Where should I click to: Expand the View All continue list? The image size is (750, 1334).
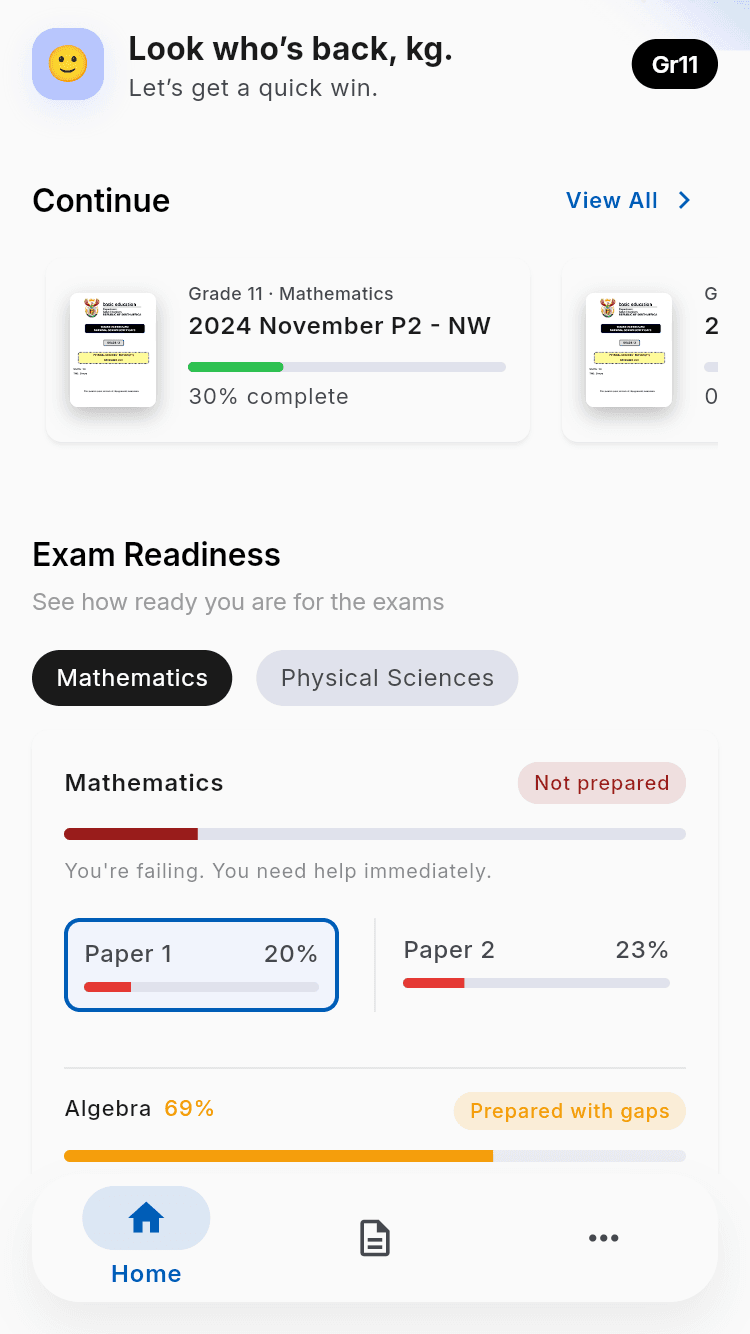coord(612,200)
